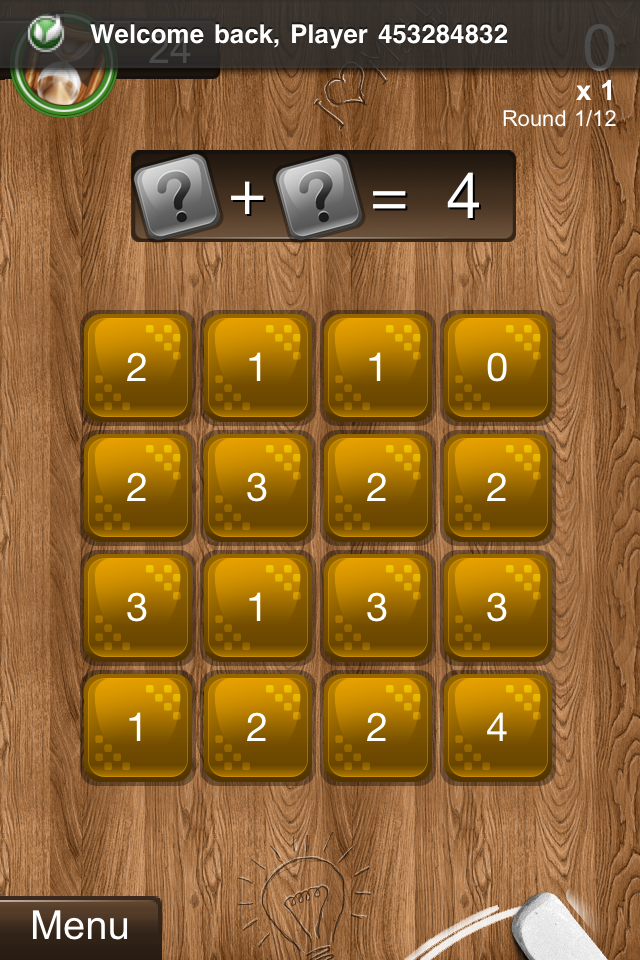
Task: Open the Menu button
Action: coord(80,927)
